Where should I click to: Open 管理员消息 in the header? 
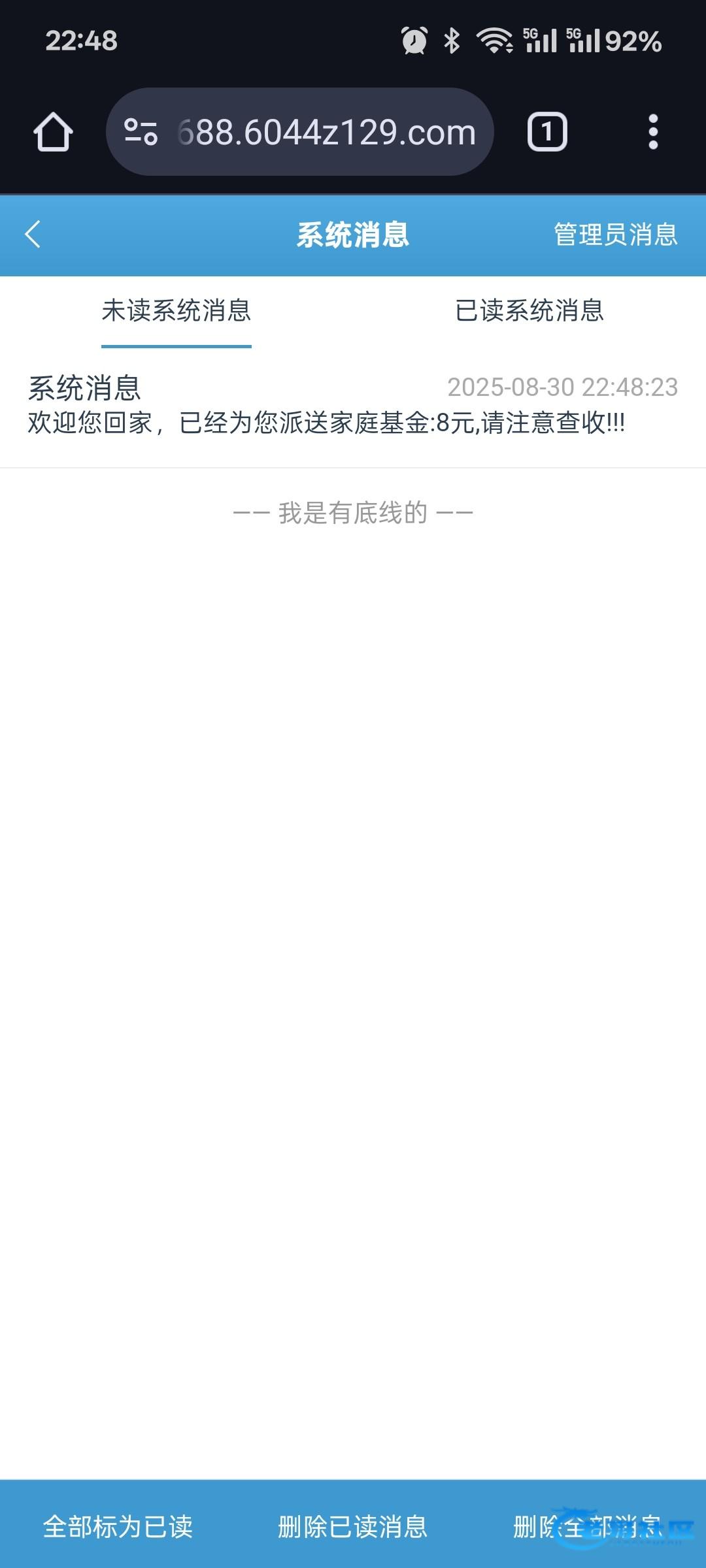(x=616, y=235)
